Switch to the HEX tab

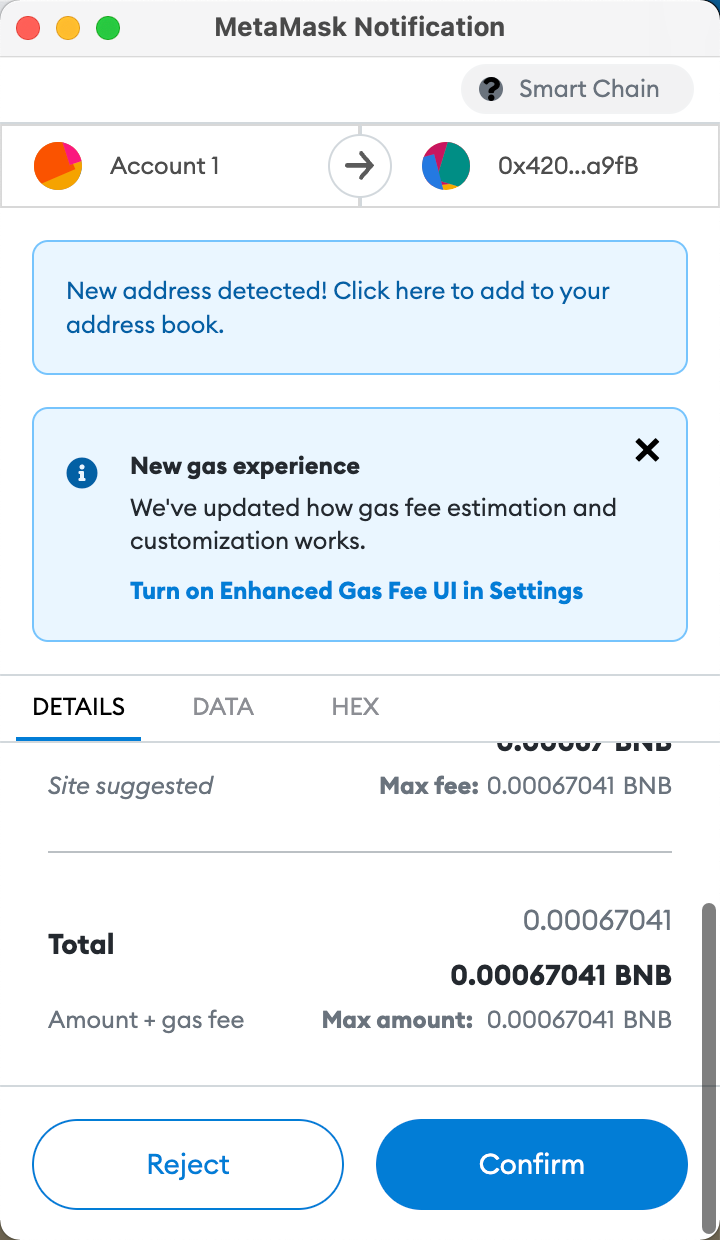pos(355,707)
